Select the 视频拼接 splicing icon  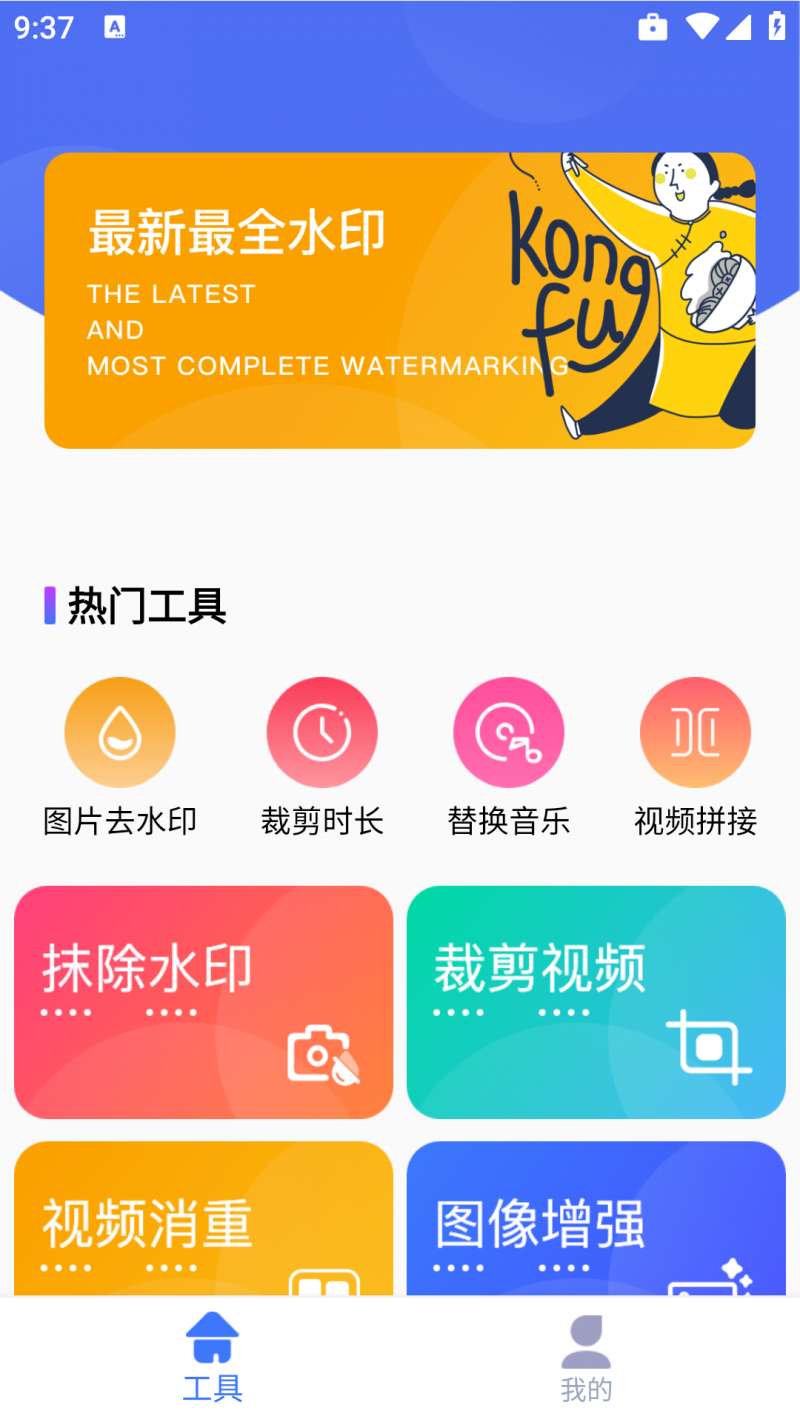(695, 732)
